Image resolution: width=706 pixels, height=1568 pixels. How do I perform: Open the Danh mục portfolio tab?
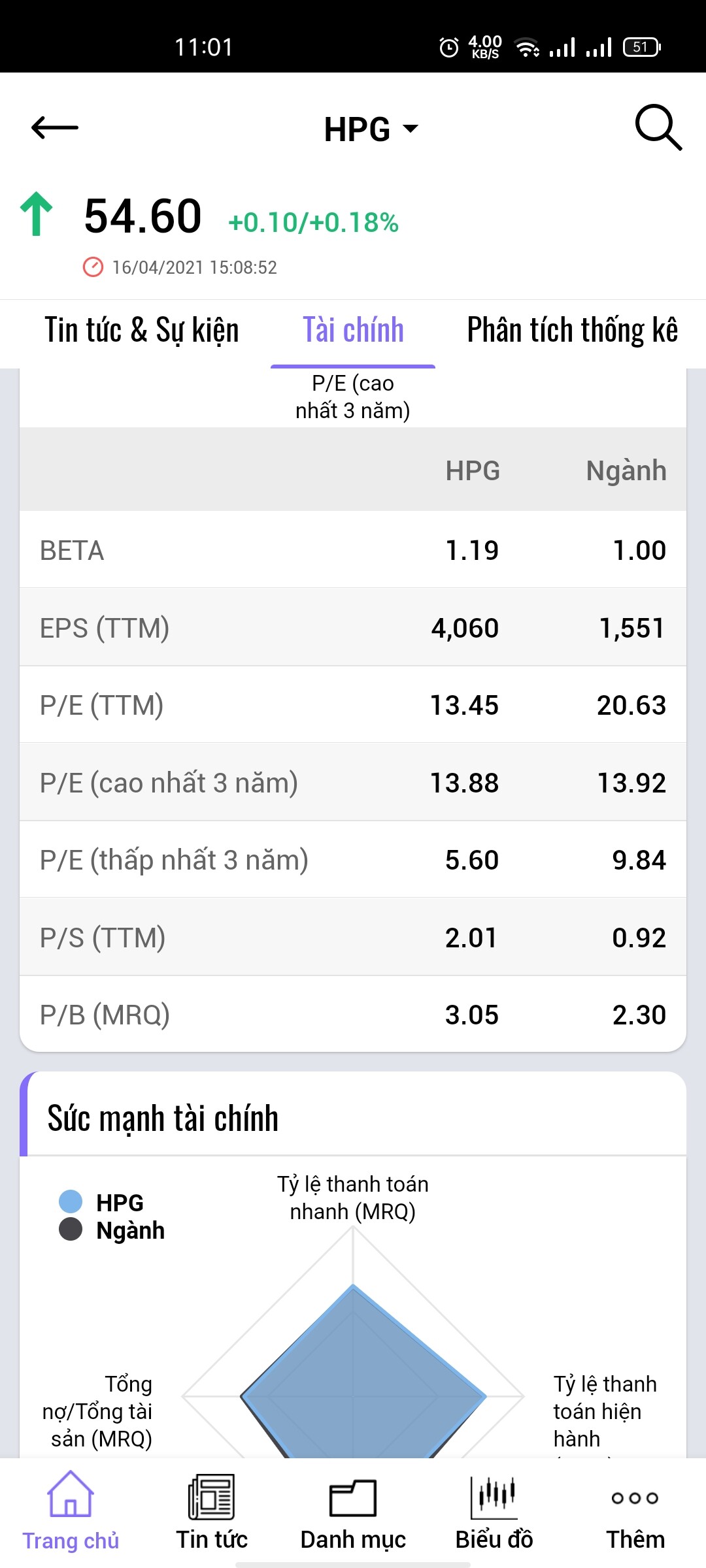(x=353, y=1511)
